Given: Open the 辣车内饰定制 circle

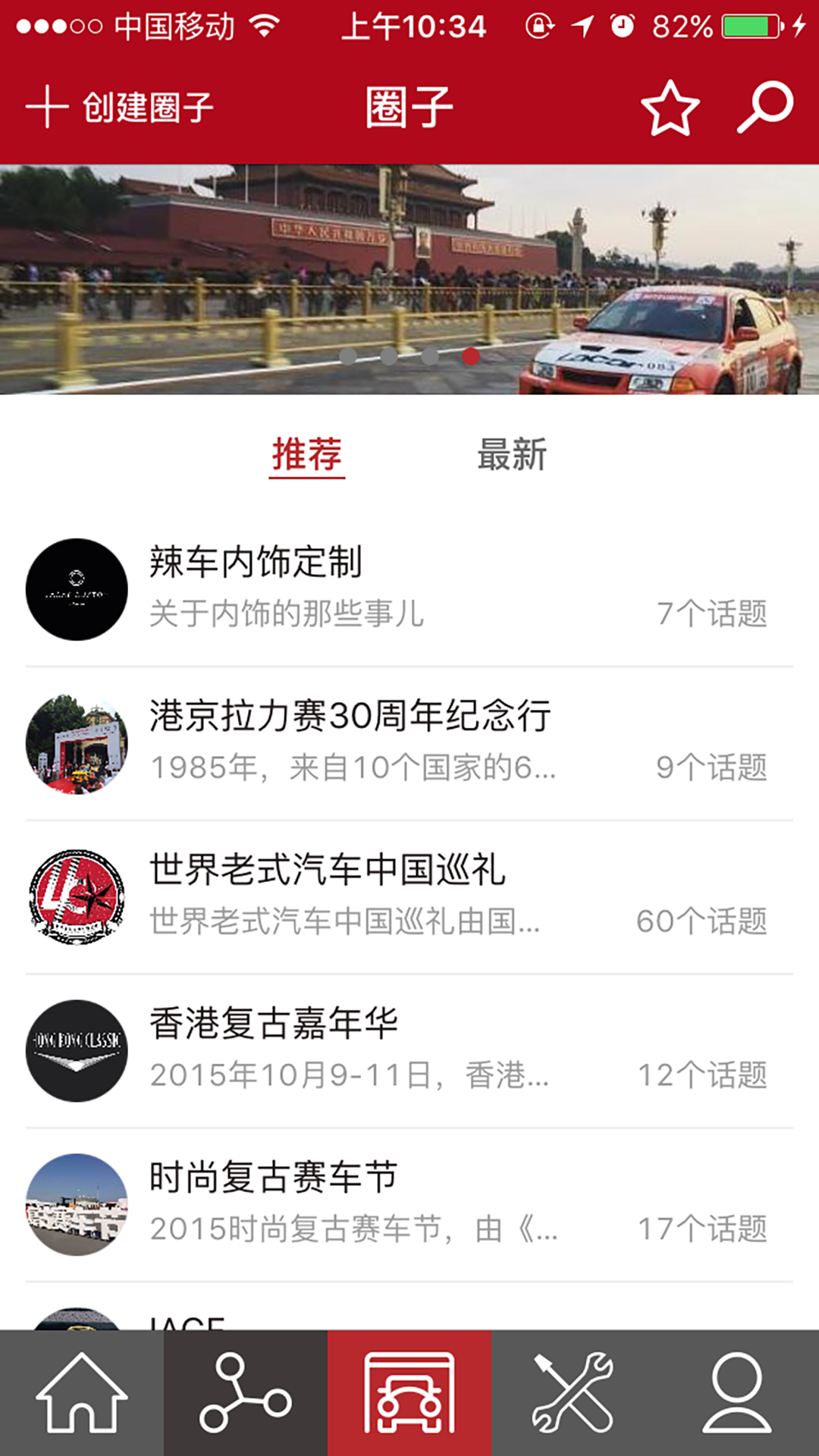Looking at the screenshot, I should point(409,589).
